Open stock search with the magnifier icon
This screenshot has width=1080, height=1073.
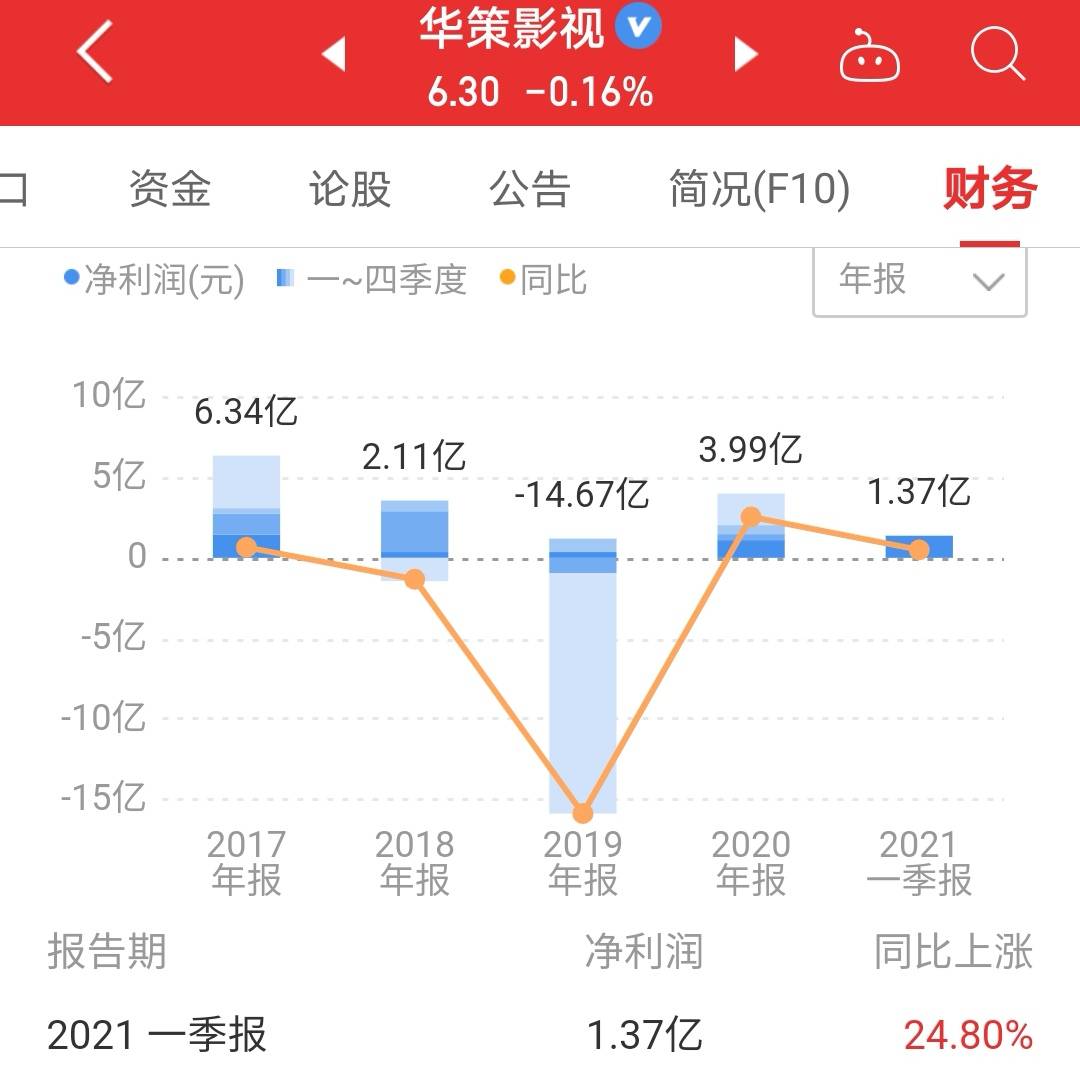(997, 54)
